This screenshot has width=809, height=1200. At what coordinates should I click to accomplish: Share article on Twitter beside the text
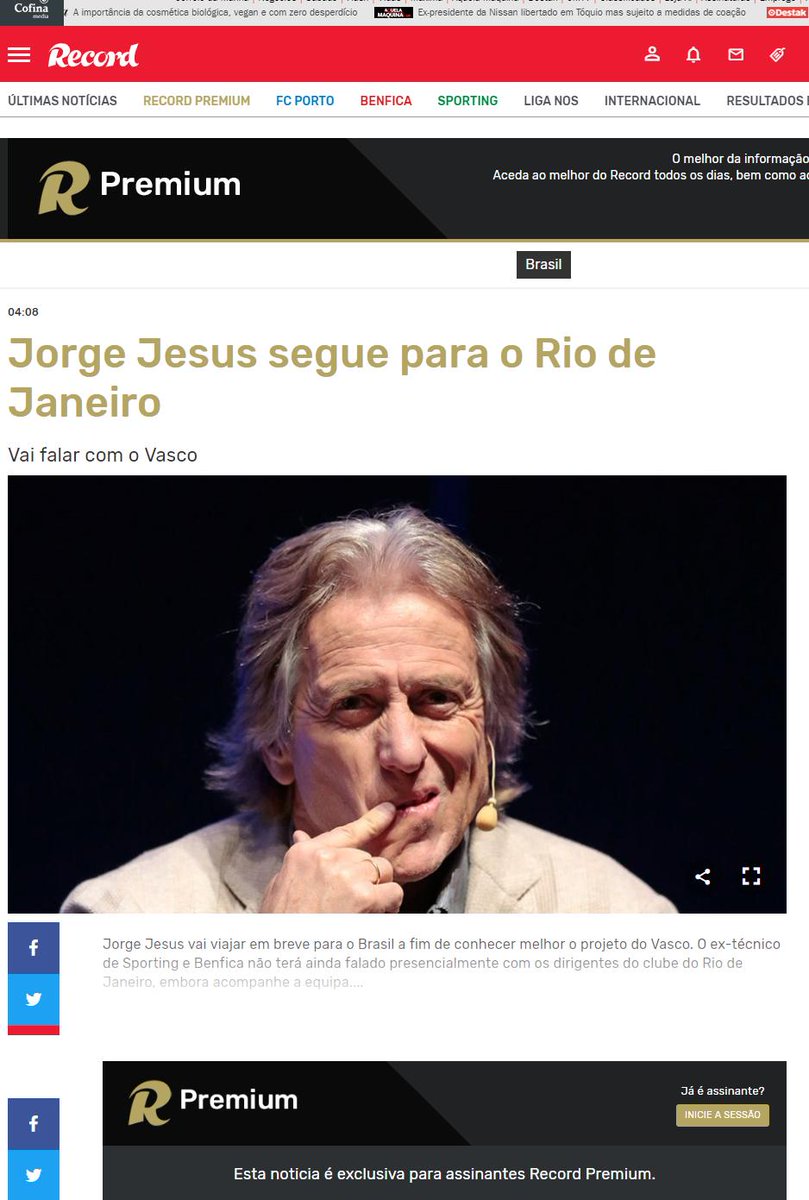click(33, 999)
